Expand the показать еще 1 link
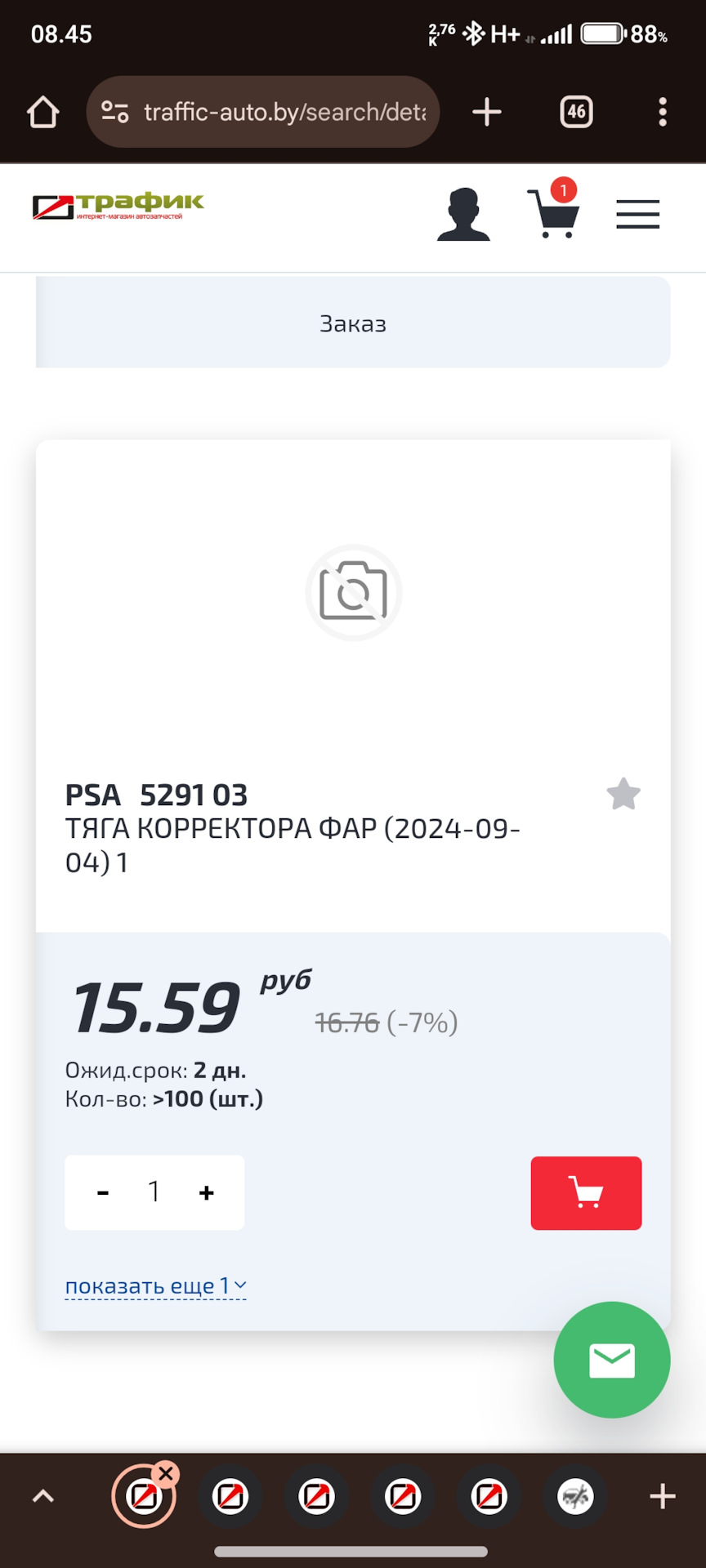The height and width of the screenshot is (1568, 706). [x=155, y=1286]
